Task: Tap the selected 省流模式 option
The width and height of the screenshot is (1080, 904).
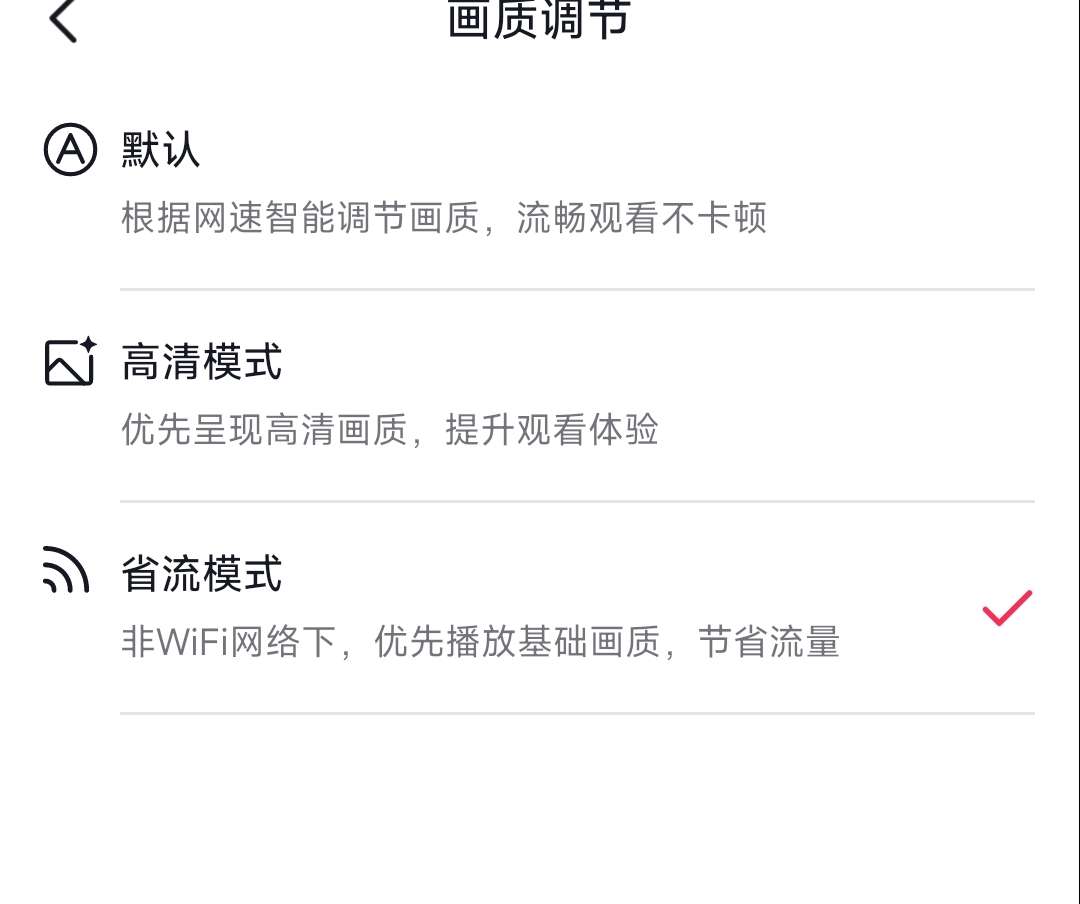Action: [x=202, y=575]
